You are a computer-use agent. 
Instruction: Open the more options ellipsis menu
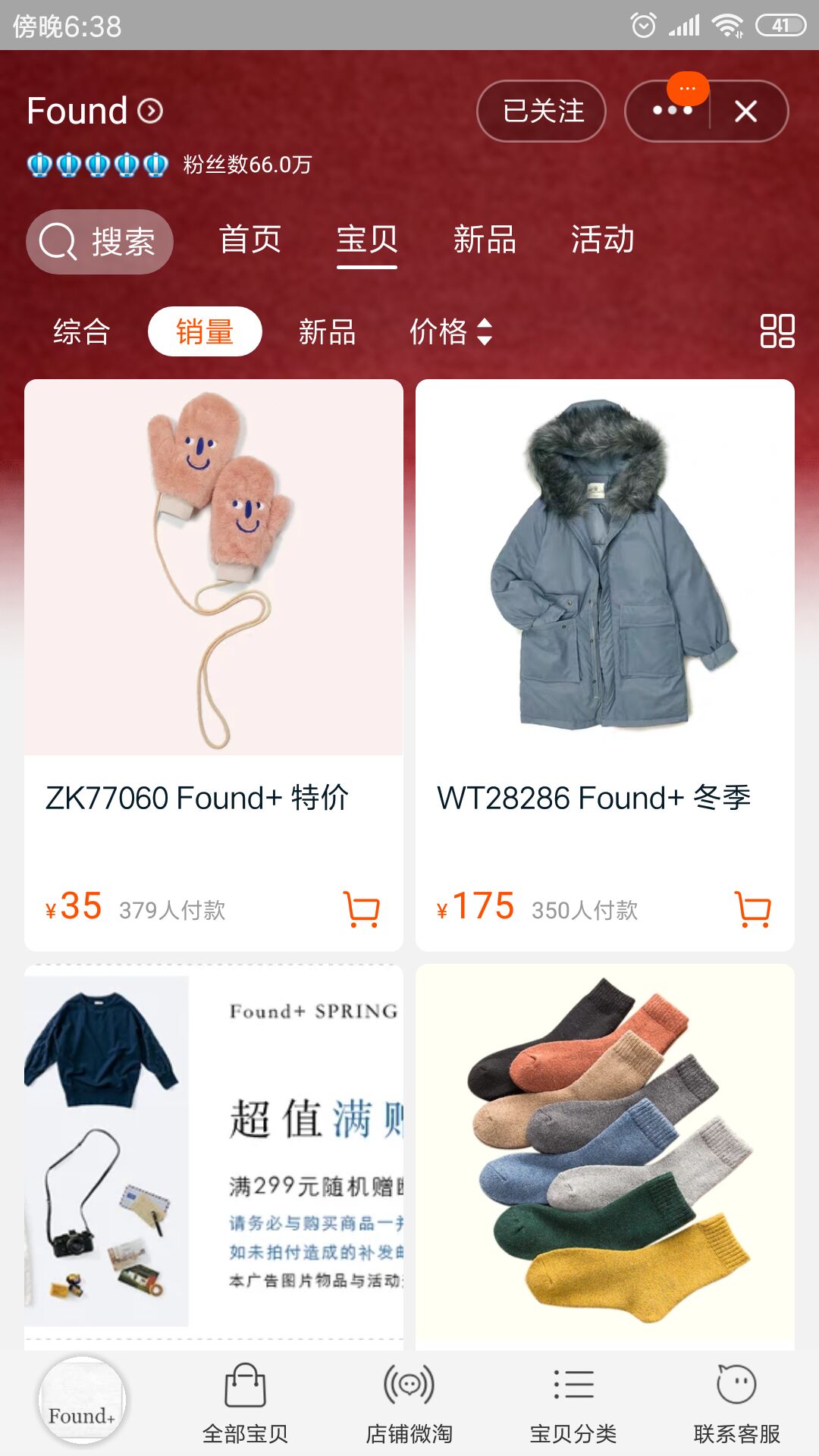pos(670,111)
